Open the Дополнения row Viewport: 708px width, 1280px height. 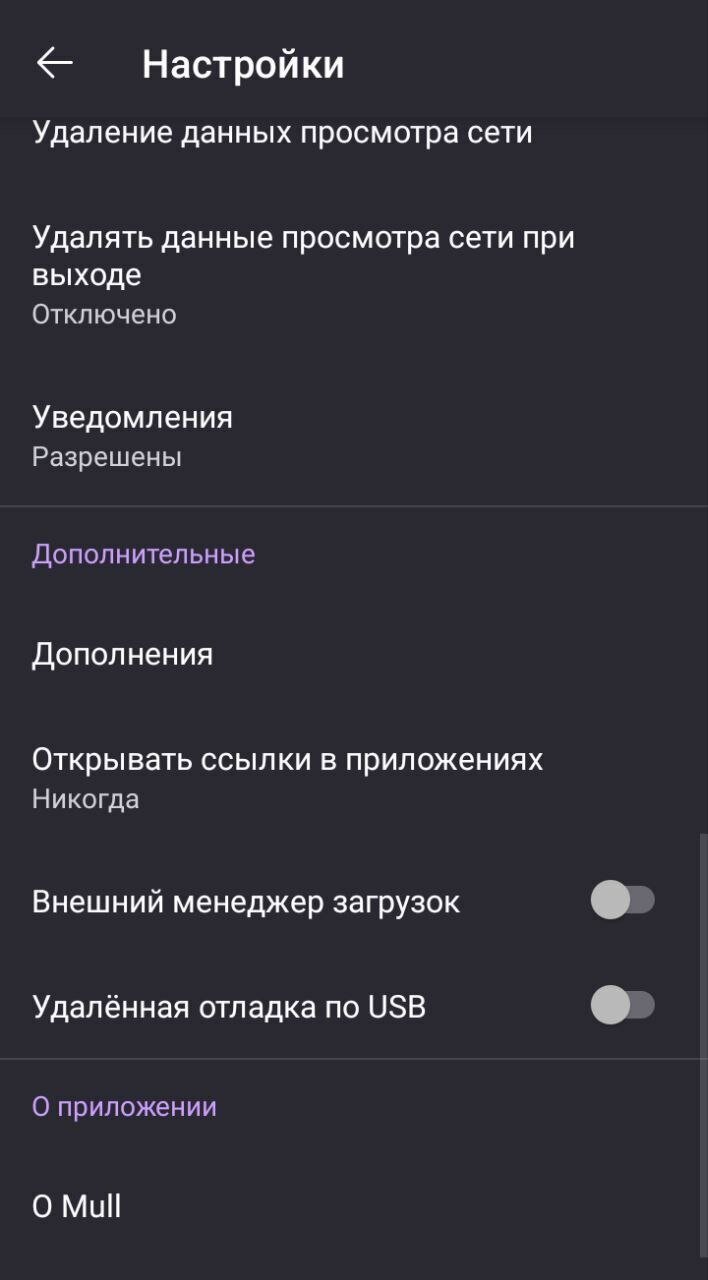(x=354, y=654)
